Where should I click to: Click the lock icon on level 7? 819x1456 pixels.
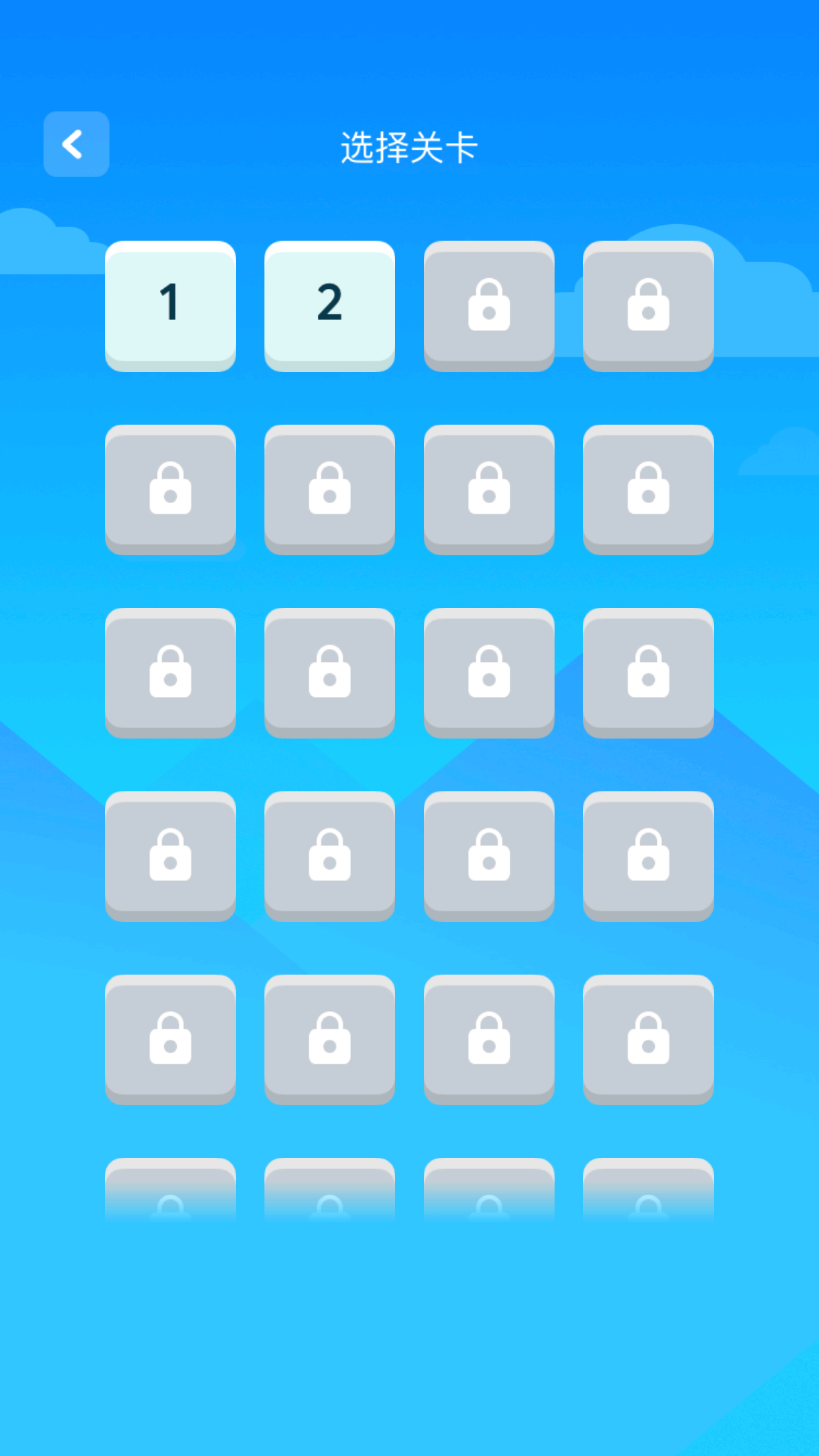(489, 488)
